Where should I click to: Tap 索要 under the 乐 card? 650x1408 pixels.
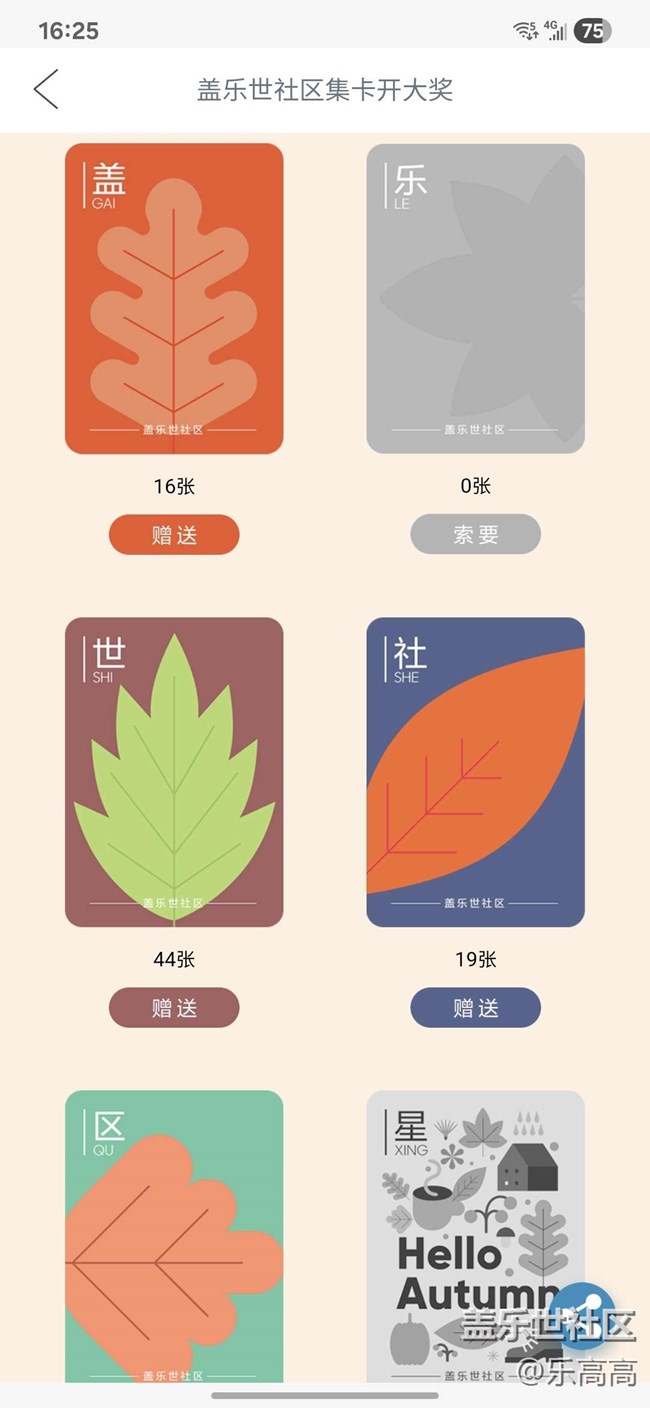[475, 535]
